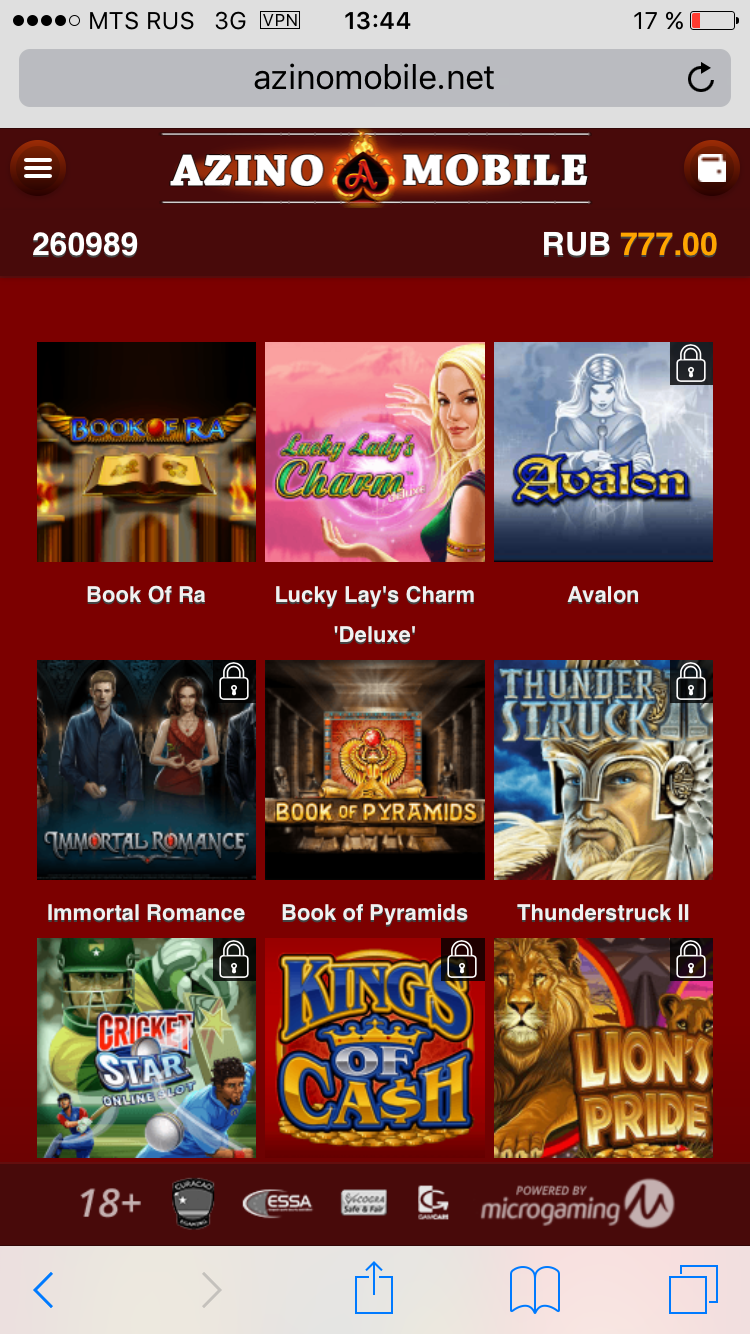Choose the Thunderstruck II game
The image size is (750, 1334).
click(603, 770)
